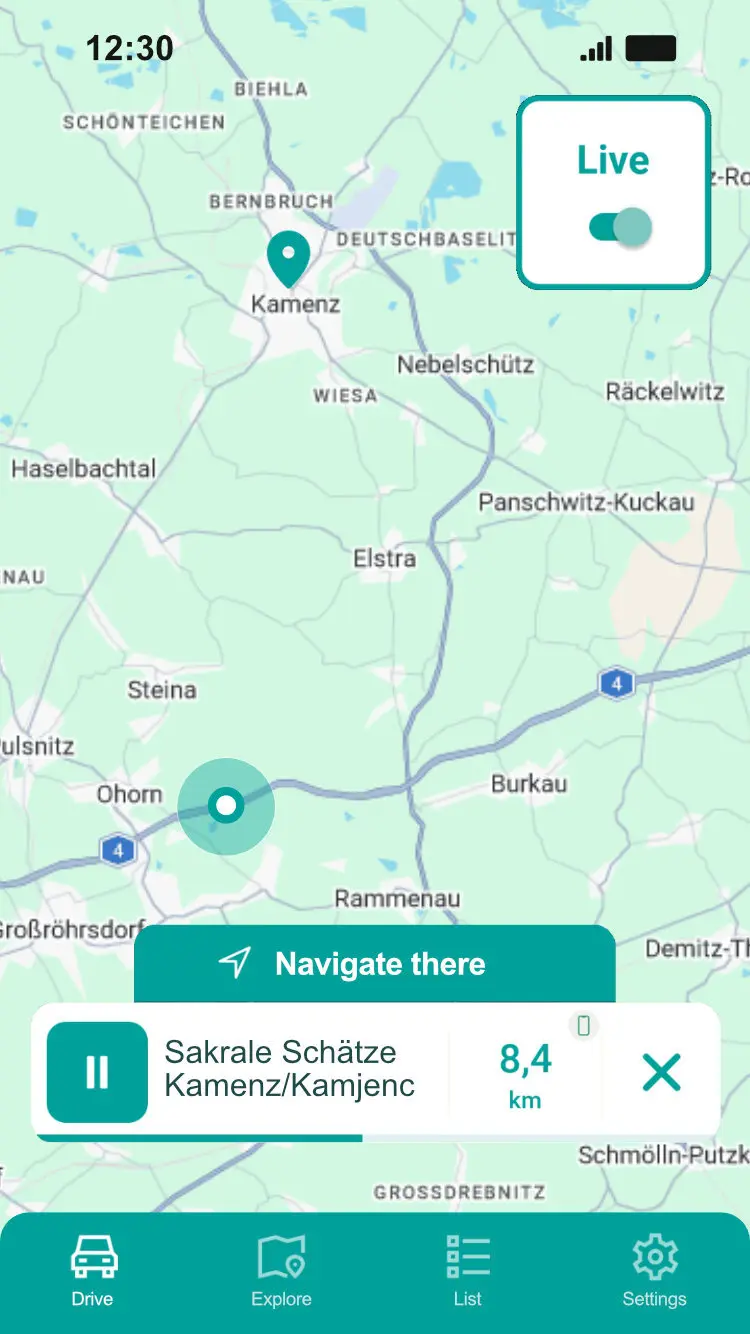The height and width of the screenshot is (1334, 750).
Task: Open the Settings tab
Action: [654, 1270]
